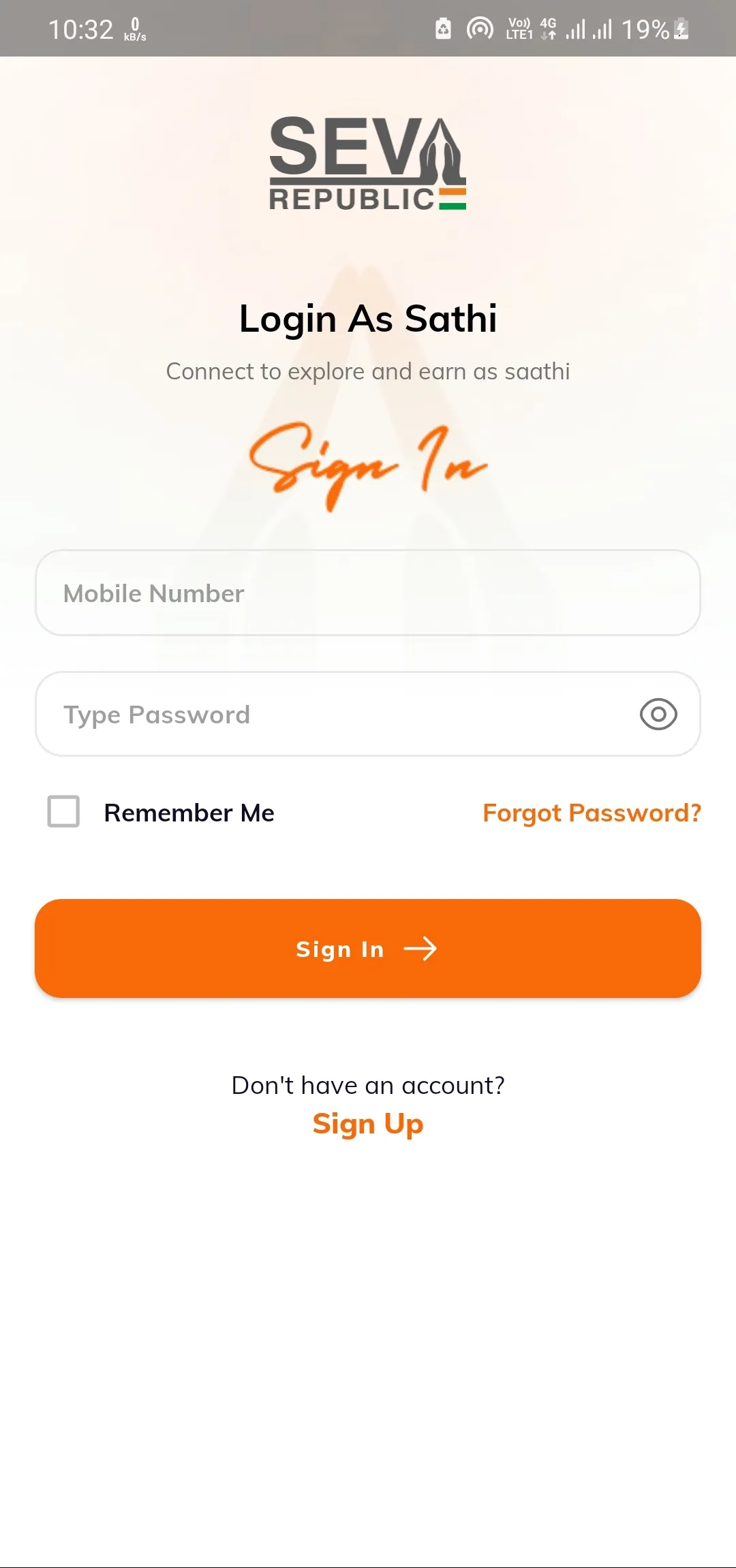This screenshot has height=1568, width=736.
Task: Open the Forgot Password page
Action: (x=592, y=812)
